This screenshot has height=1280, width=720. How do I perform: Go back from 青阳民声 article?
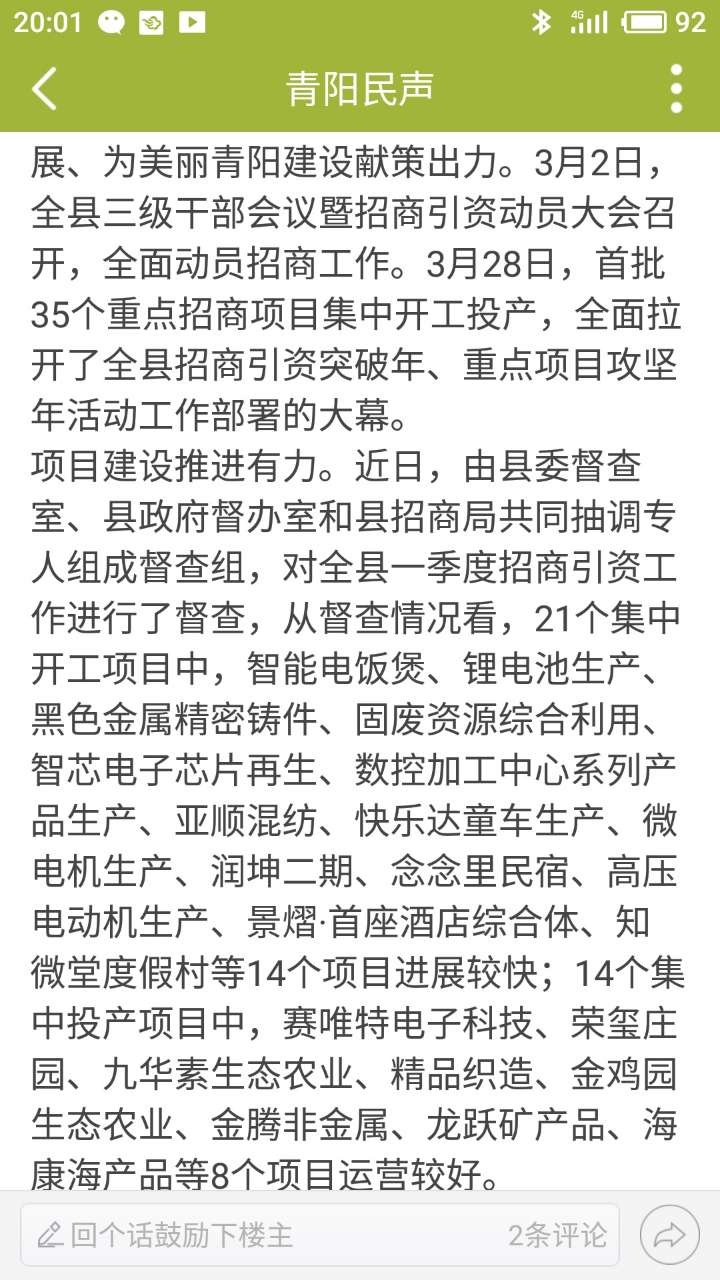coord(45,89)
